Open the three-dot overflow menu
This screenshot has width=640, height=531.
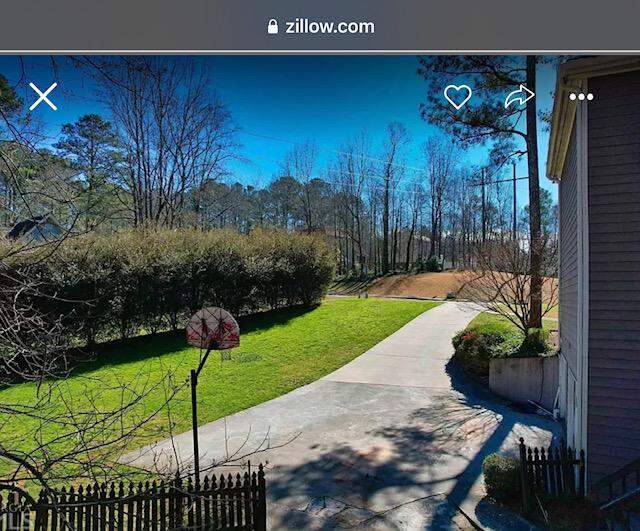click(581, 97)
